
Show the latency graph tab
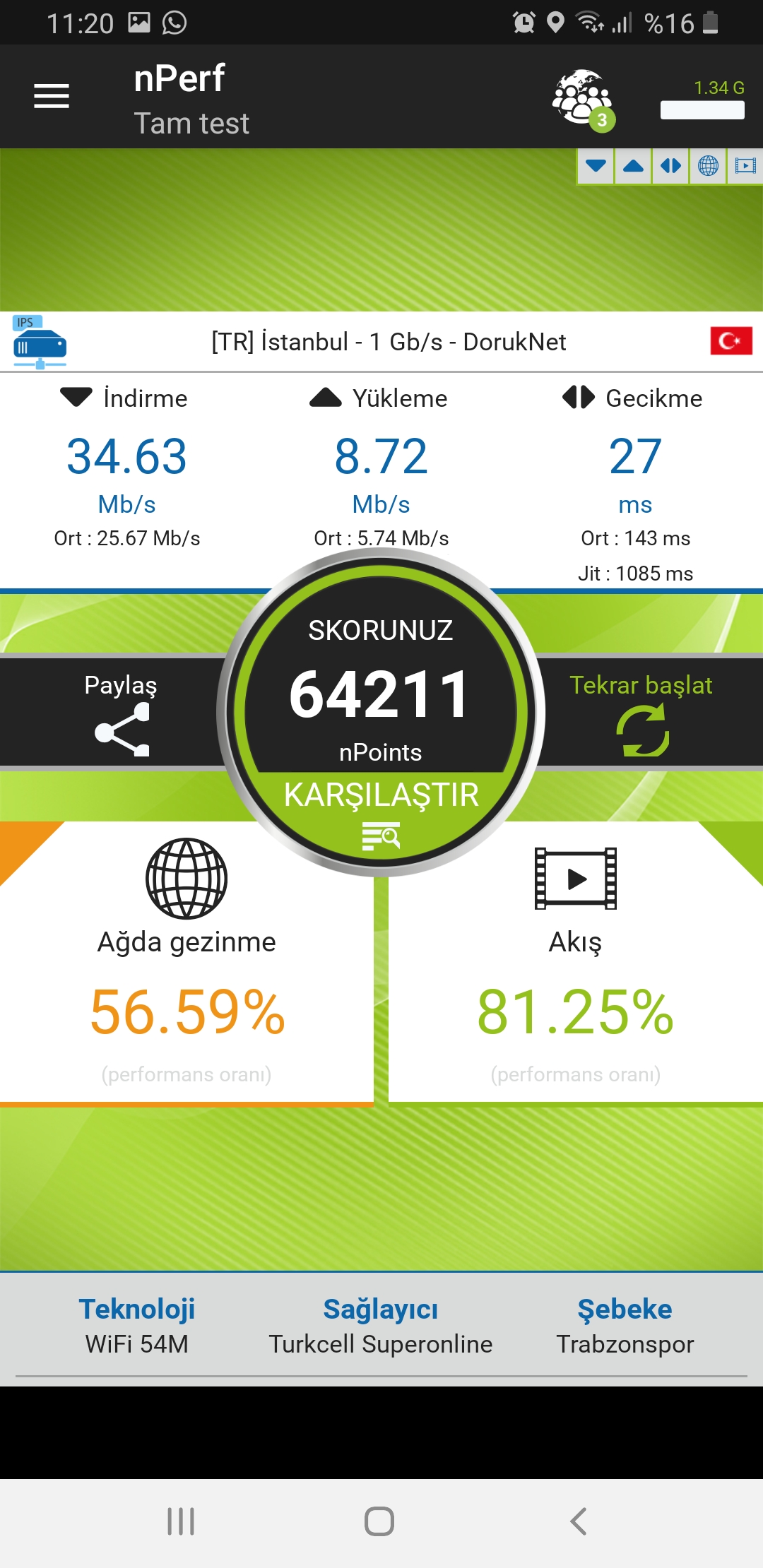(670, 166)
